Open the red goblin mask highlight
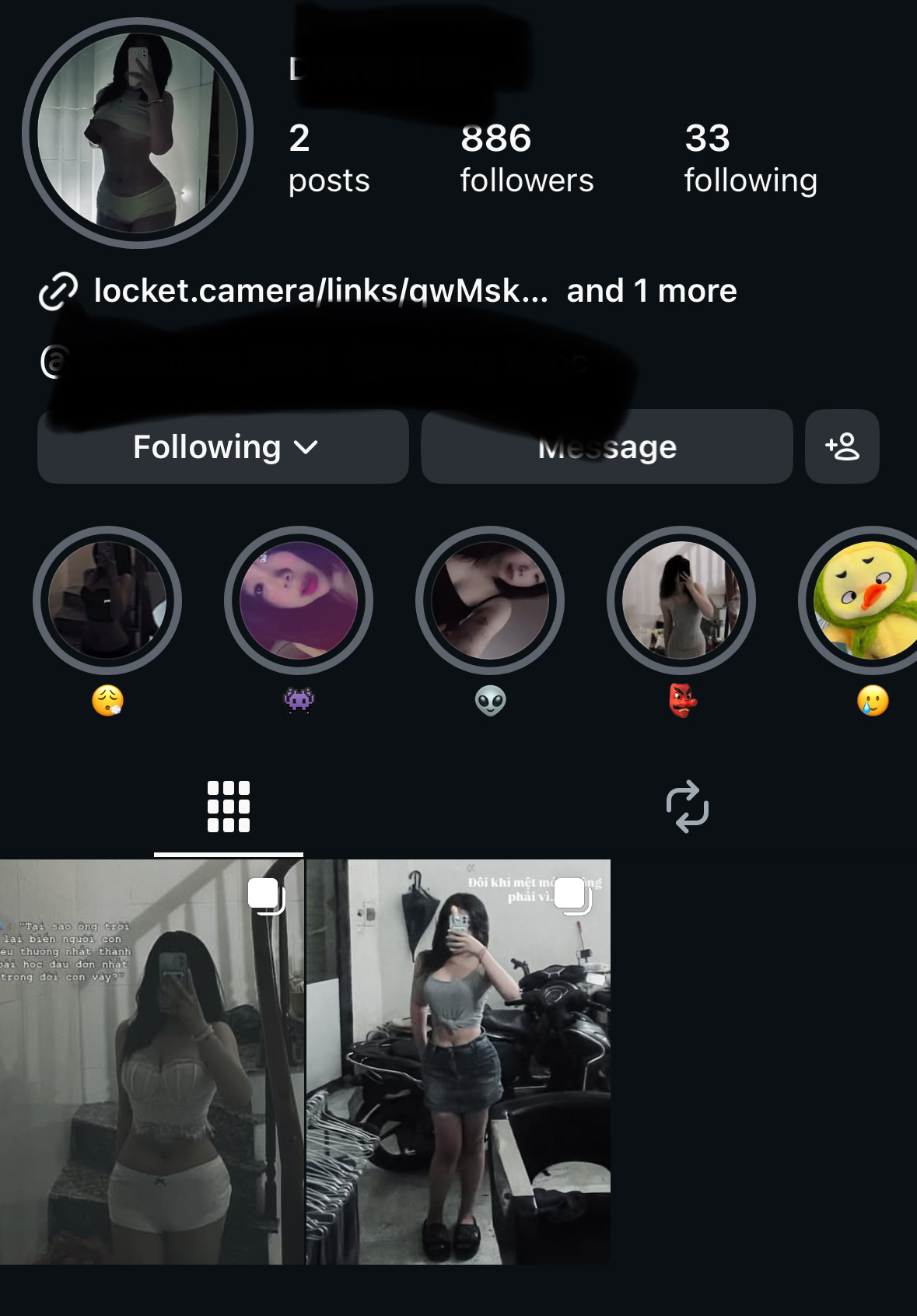 pos(681,600)
